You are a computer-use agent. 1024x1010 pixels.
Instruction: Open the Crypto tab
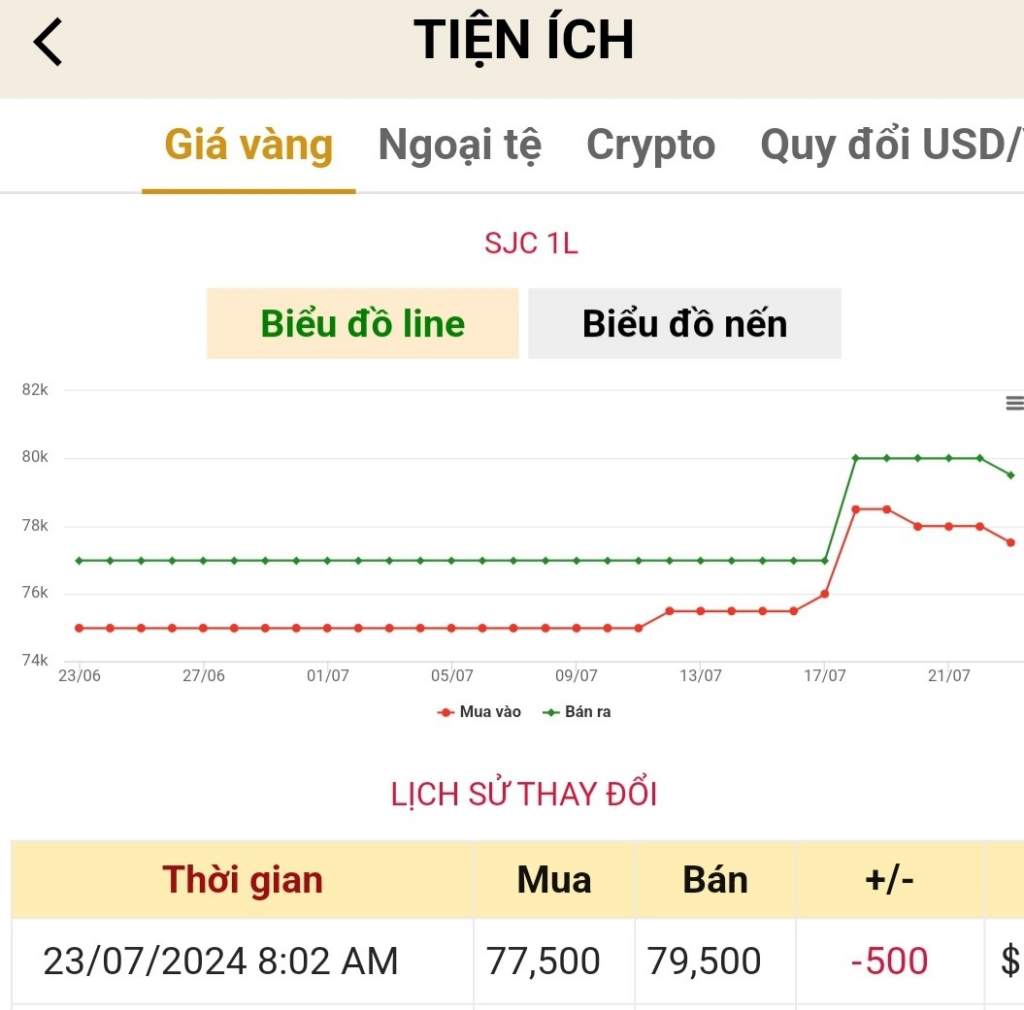coord(650,146)
